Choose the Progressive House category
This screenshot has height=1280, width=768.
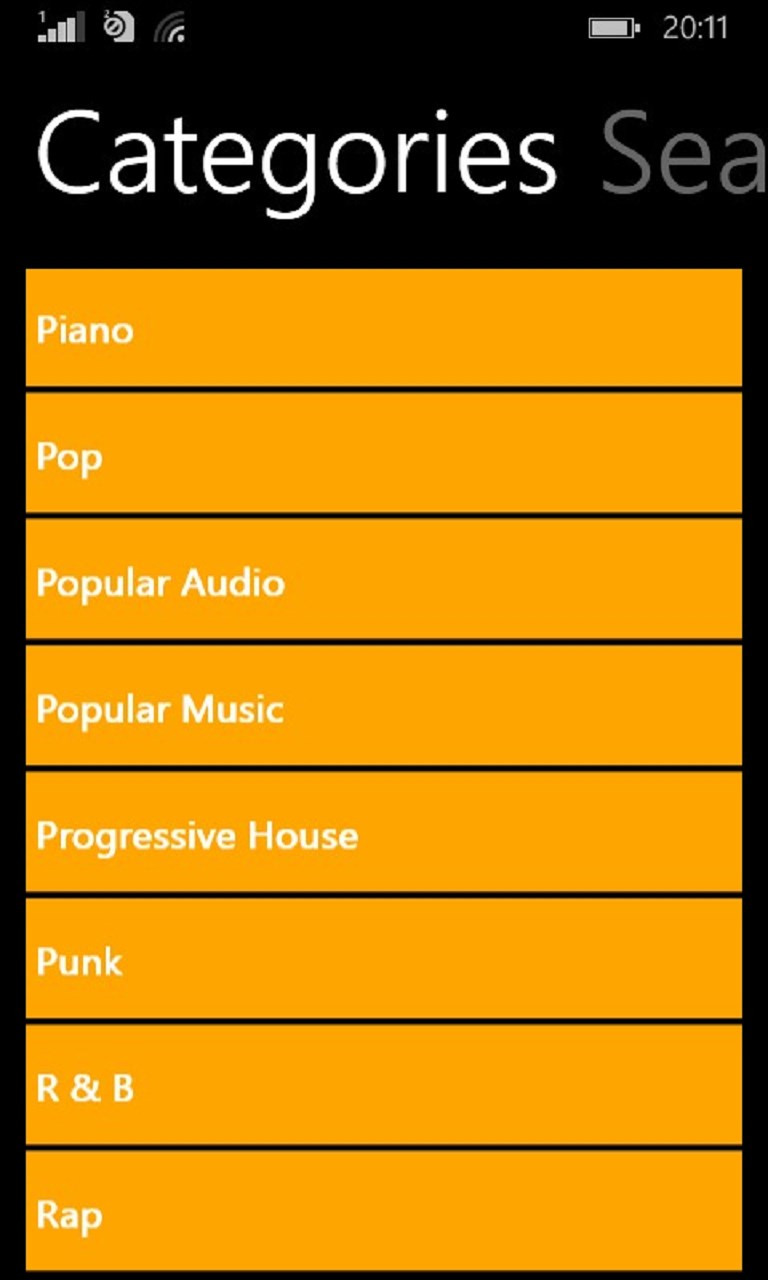384,833
